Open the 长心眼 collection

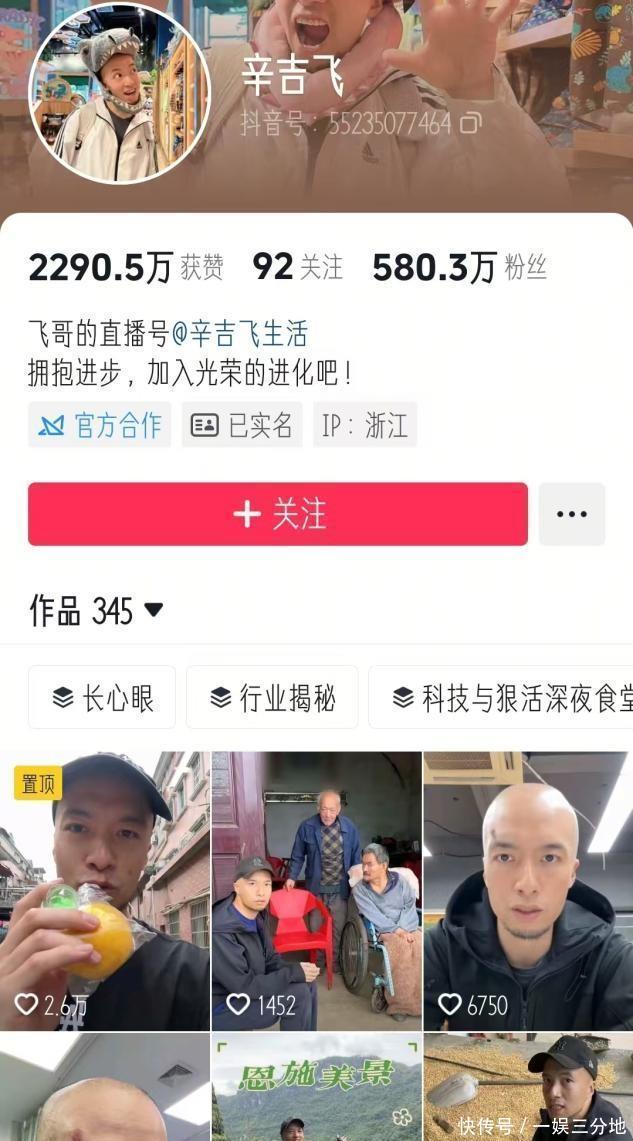(x=102, y=697)
